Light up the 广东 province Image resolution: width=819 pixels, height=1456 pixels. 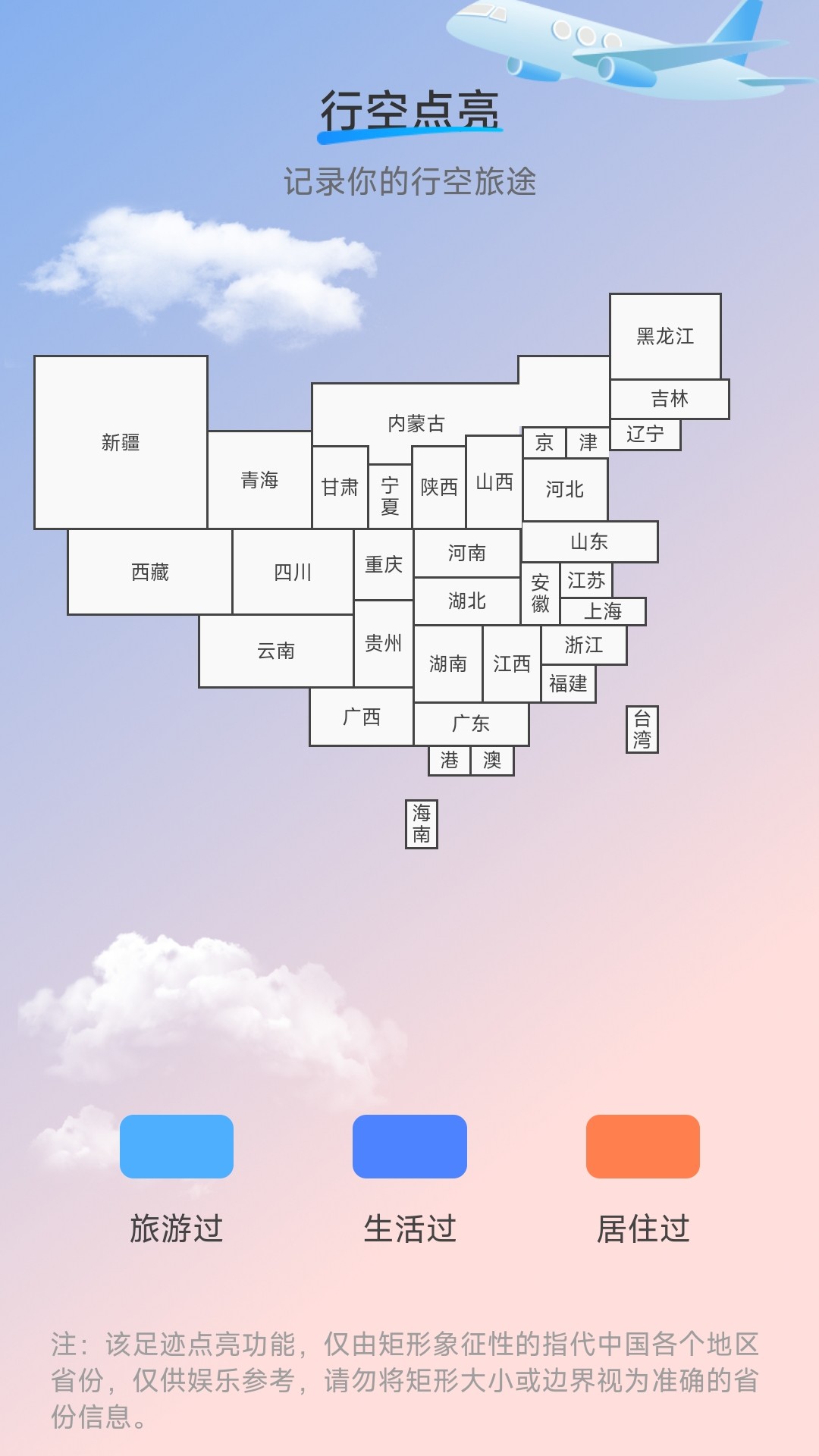click(x=471, y=723)
